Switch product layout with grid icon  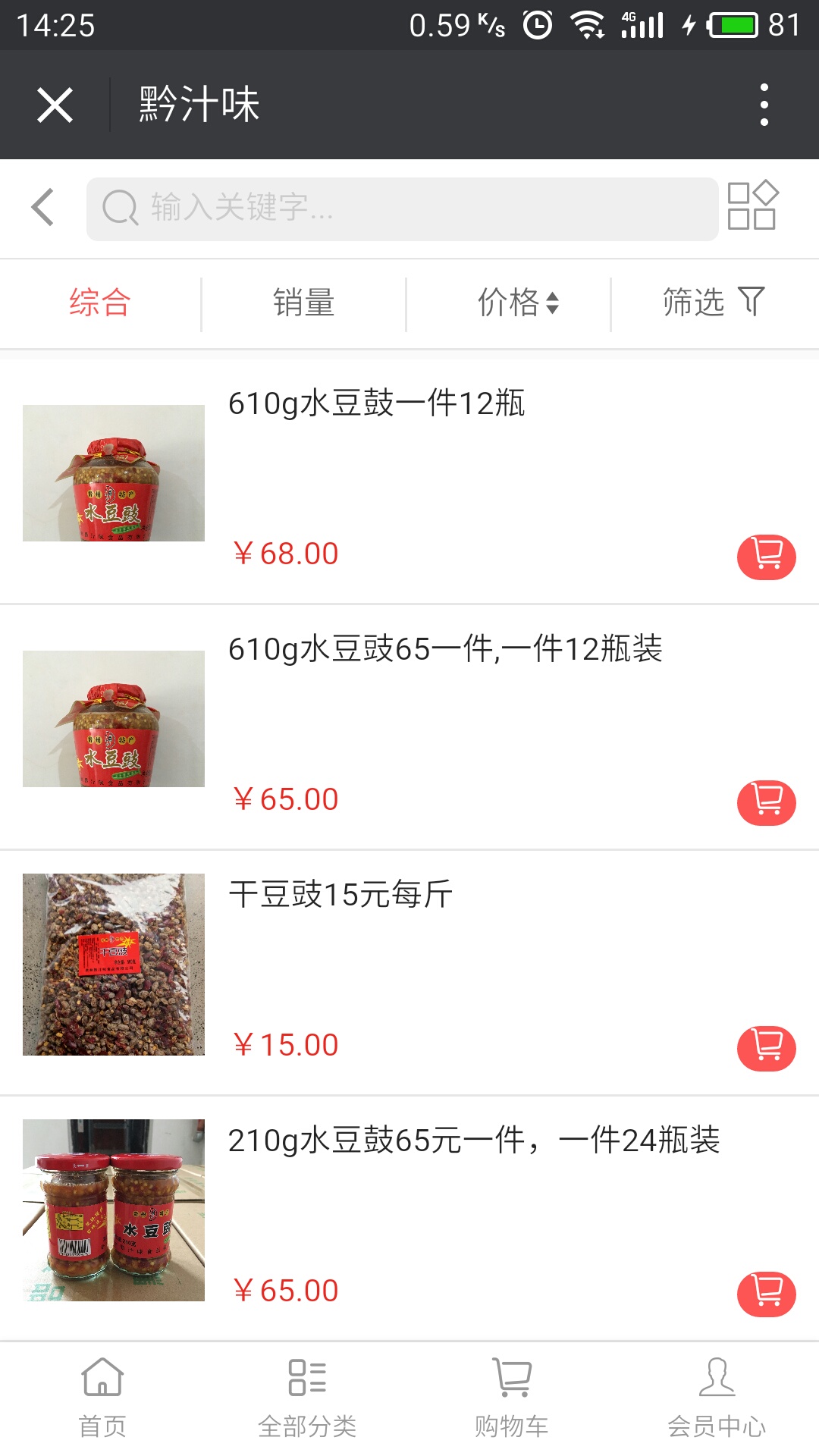[752, 206]
